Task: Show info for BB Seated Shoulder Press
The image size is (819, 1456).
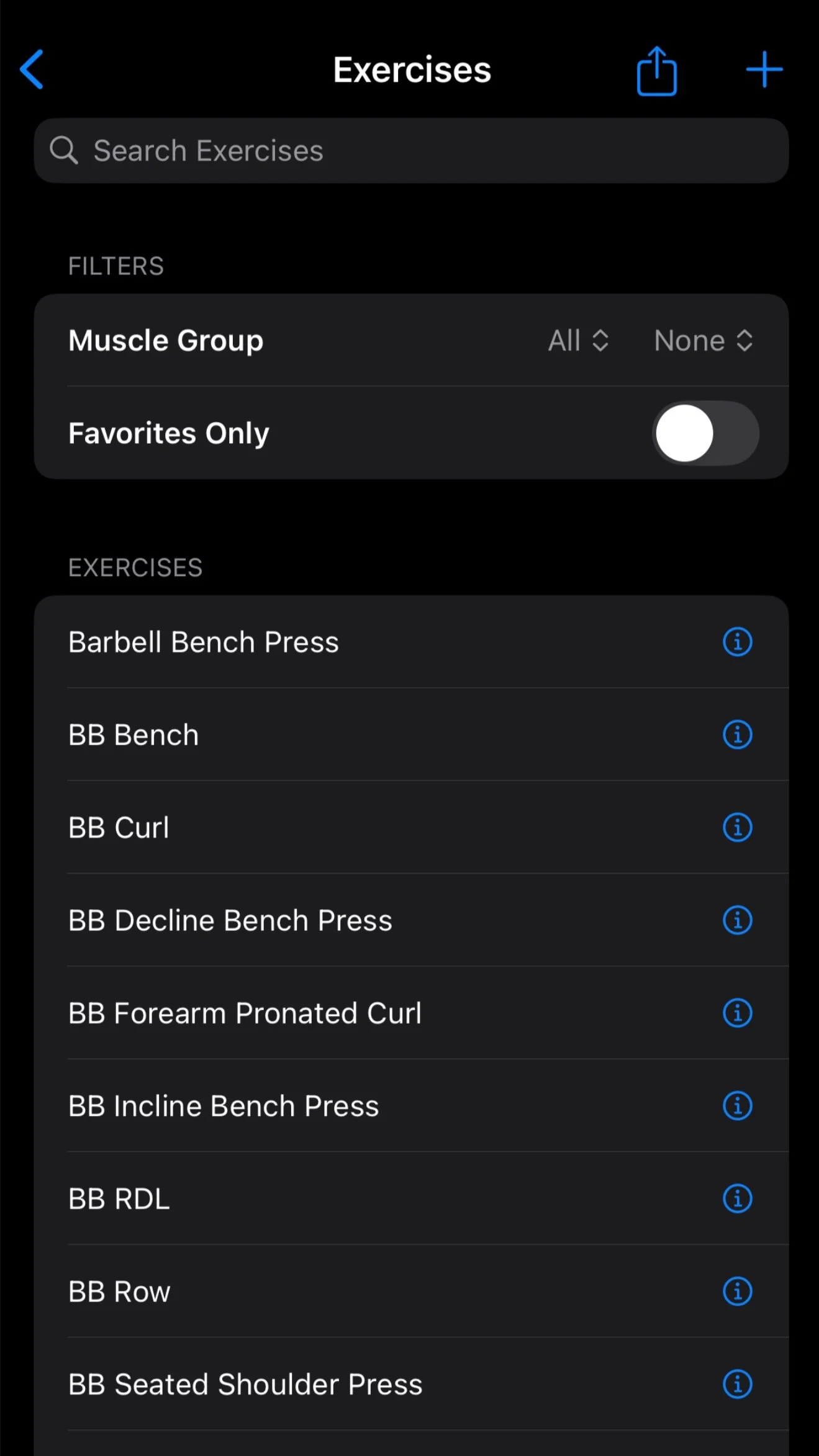Action: (737, 1385)
